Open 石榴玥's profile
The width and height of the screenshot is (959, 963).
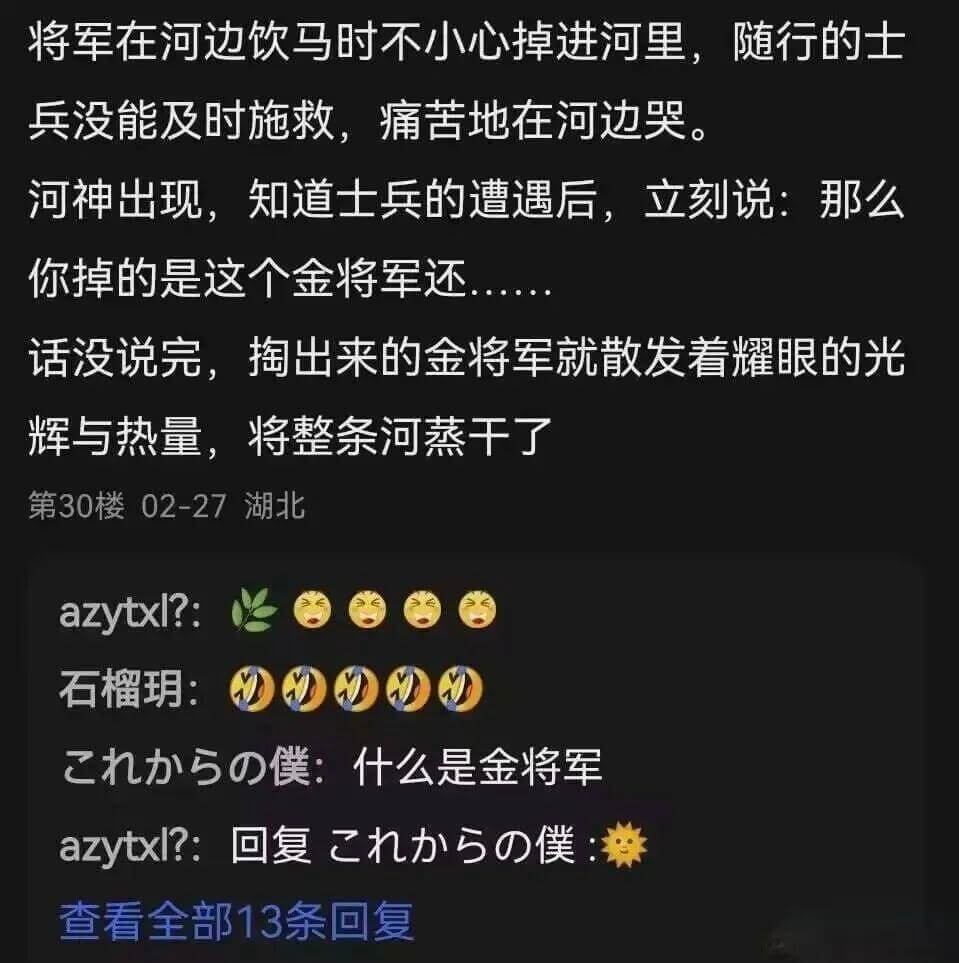(x=118, y=687)
